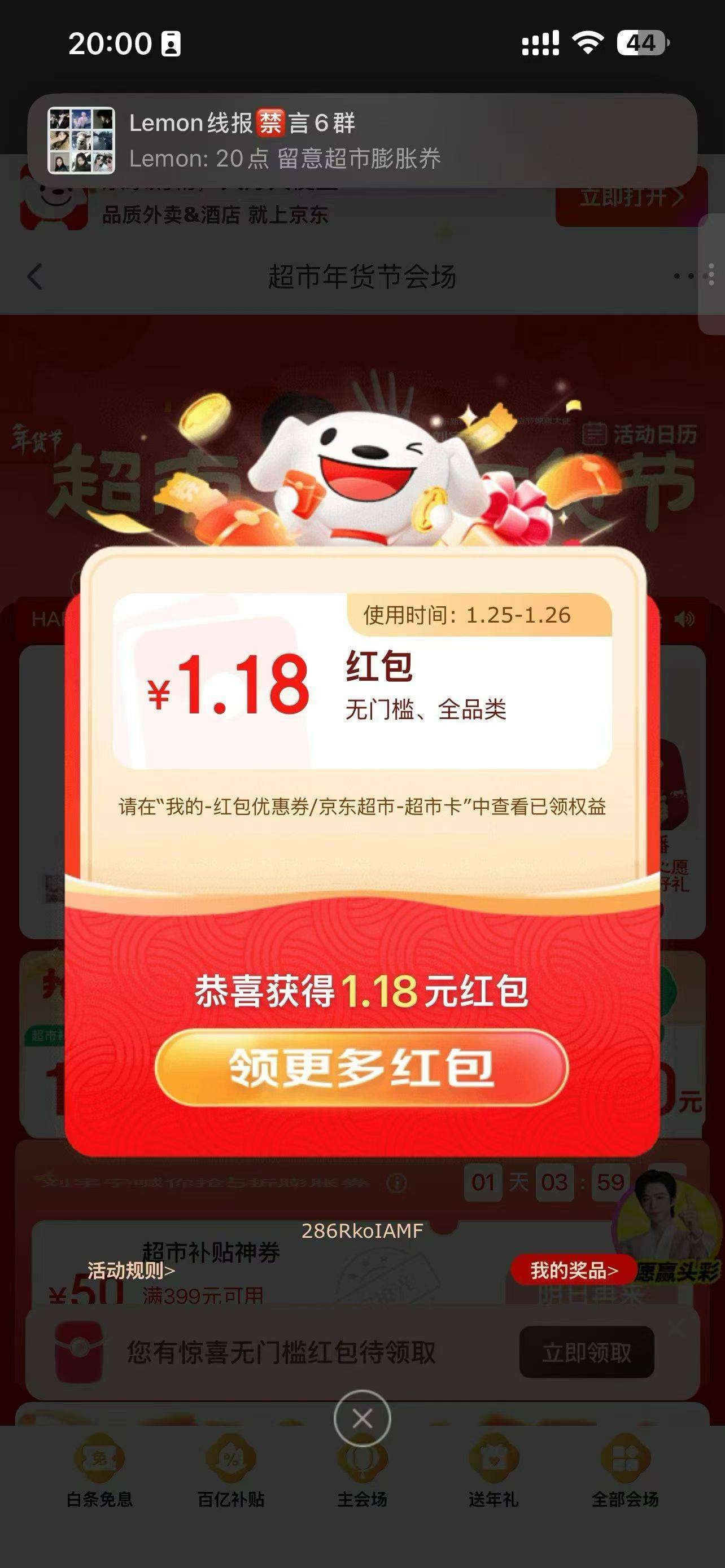The width and height of the screenshot is (725, 1568).
Task: Tap the 领更多红包 button
Action: (x=361, y=1068)
